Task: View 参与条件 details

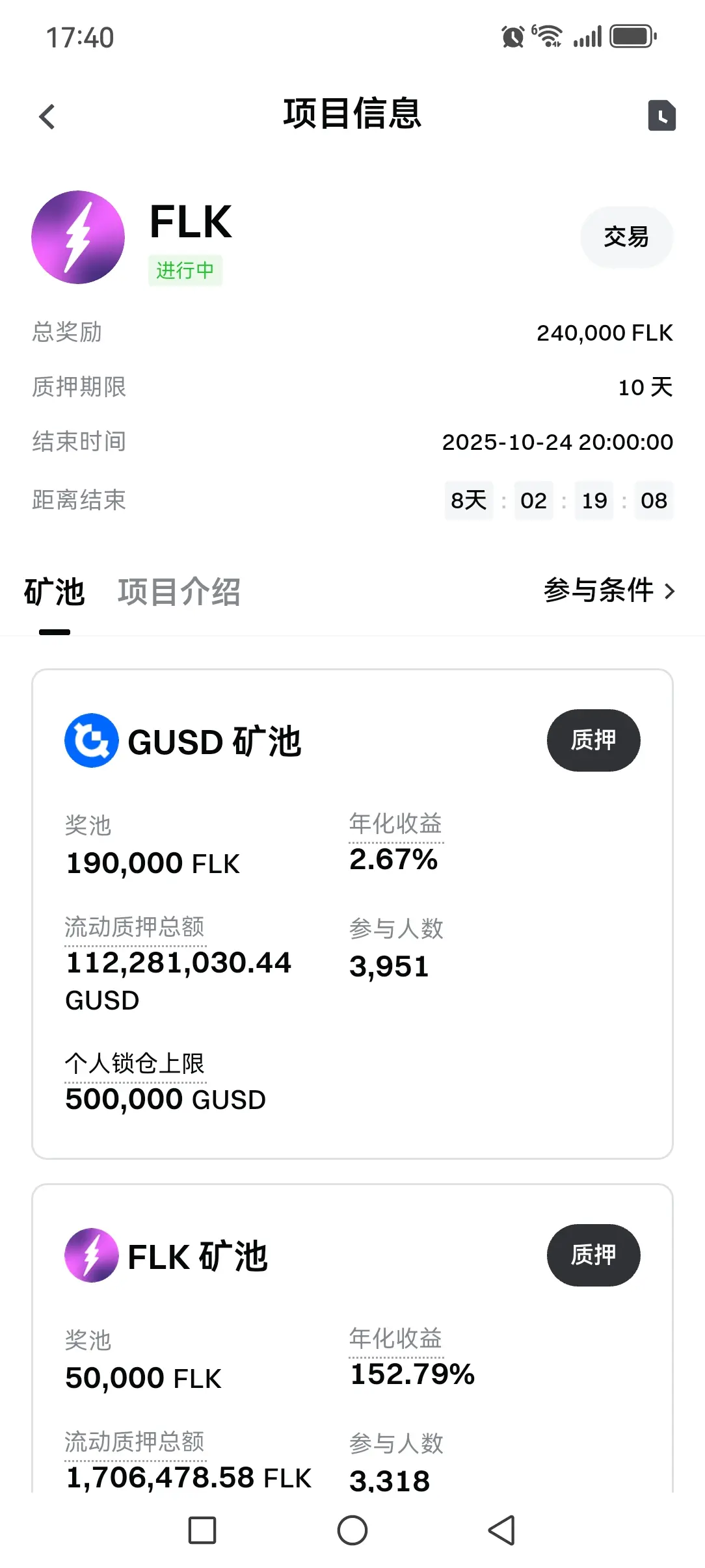Action: [609, 590]
